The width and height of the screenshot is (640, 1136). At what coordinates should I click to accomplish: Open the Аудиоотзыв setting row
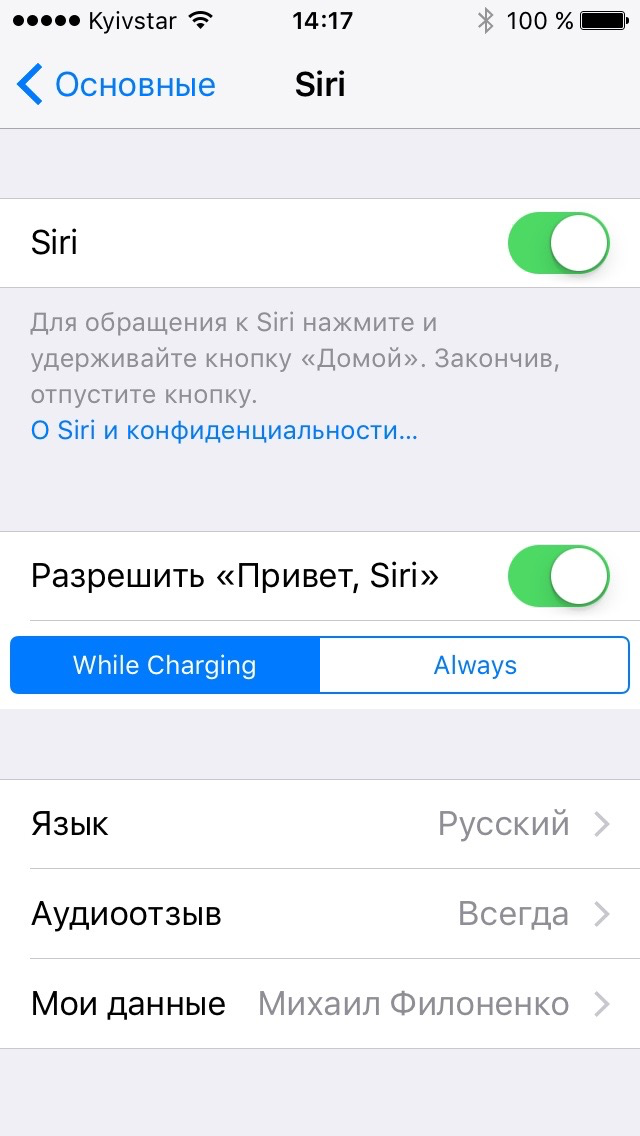pos(320,914)
